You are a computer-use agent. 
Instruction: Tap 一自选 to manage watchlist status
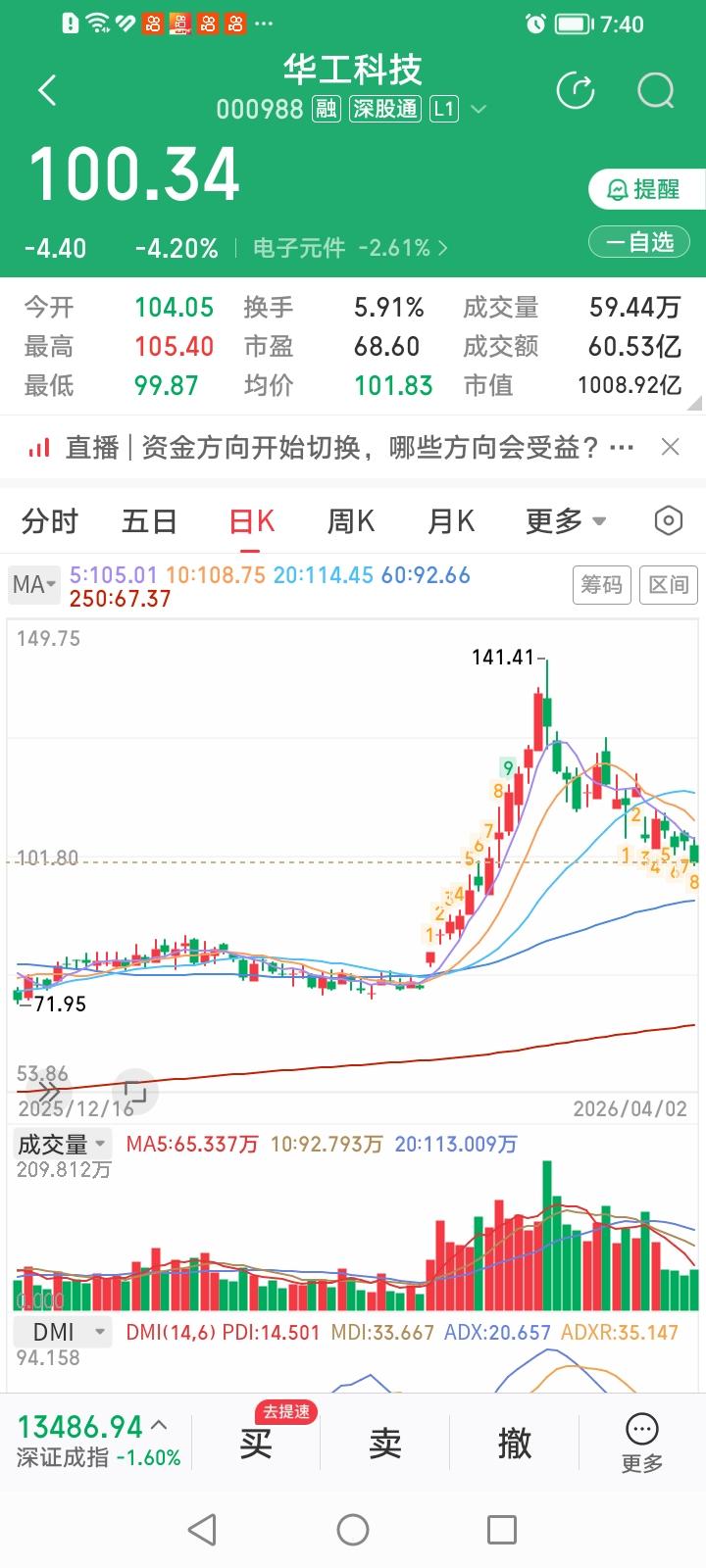click(639, 241)
